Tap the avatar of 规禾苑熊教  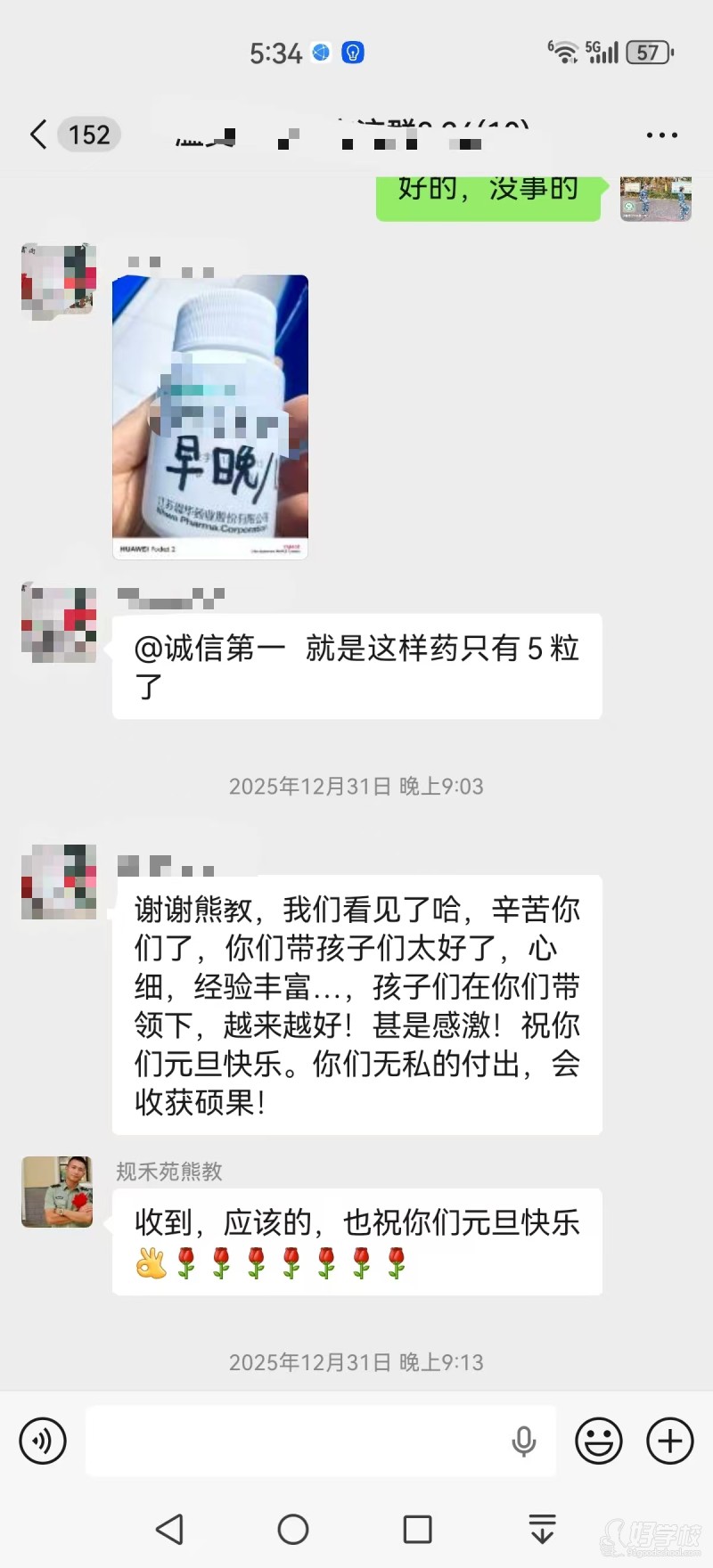click(x=57, y=1192)
